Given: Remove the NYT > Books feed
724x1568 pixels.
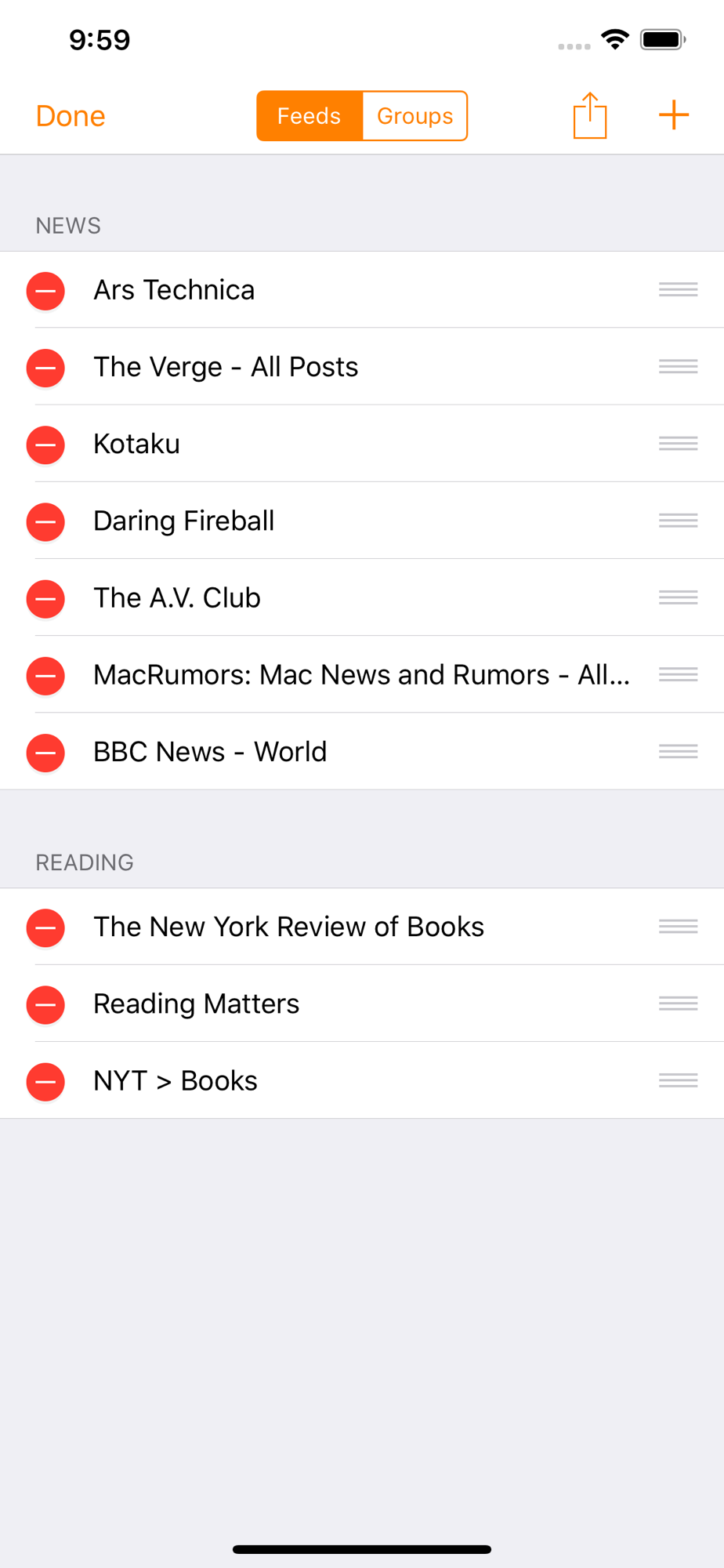Looking at the screenshot, I should click(45, 1082).
